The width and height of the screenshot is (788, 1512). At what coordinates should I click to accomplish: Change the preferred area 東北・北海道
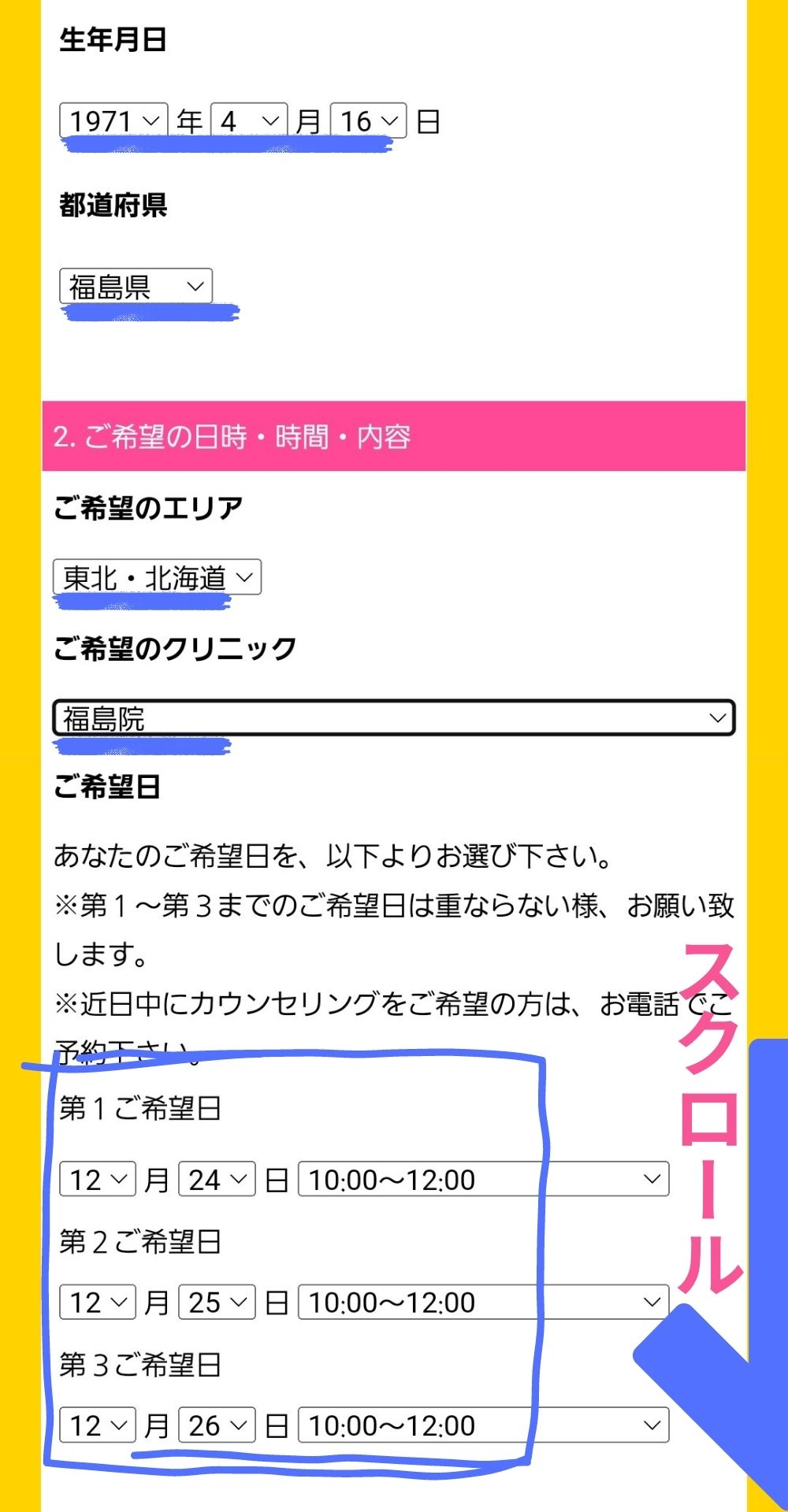157,577
